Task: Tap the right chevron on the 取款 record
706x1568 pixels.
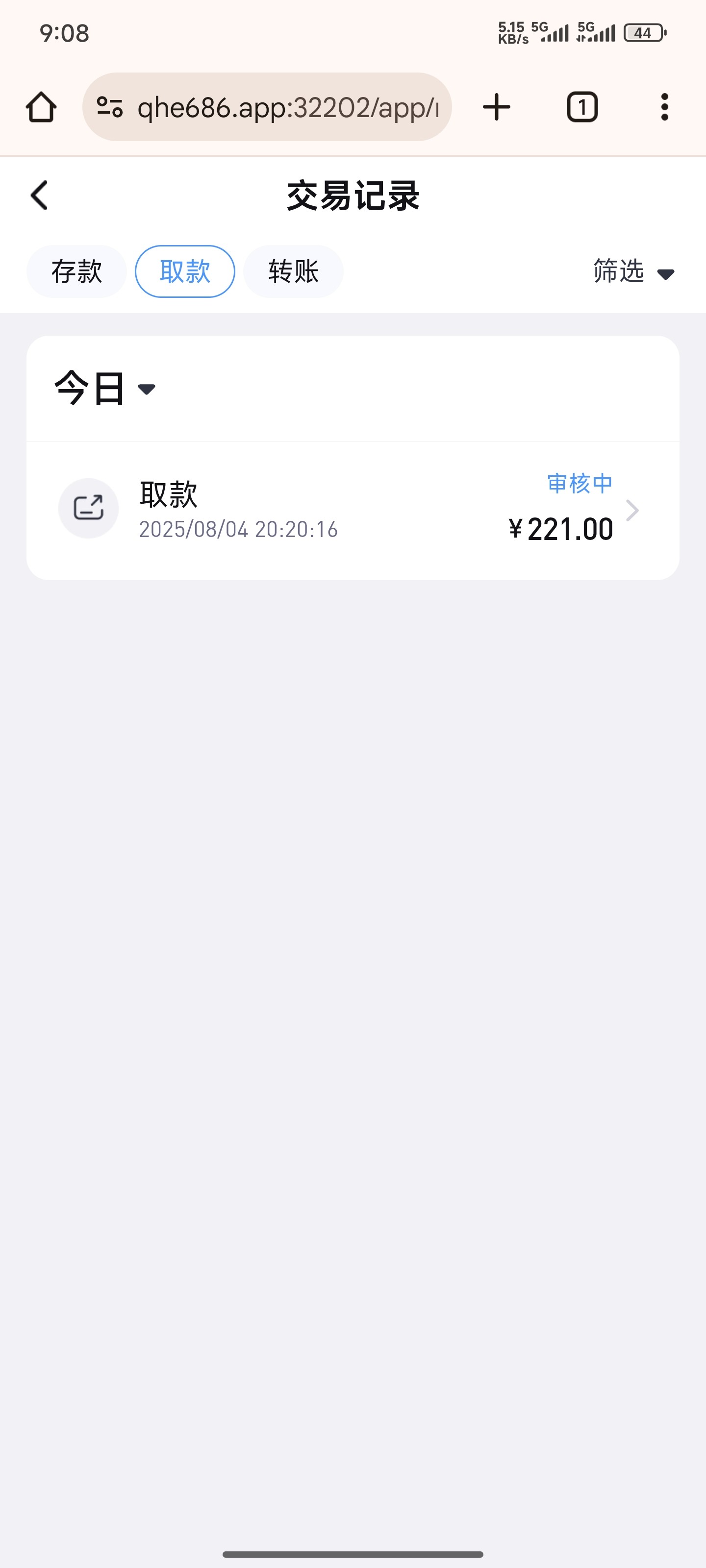Action: [x=634, y=510]
